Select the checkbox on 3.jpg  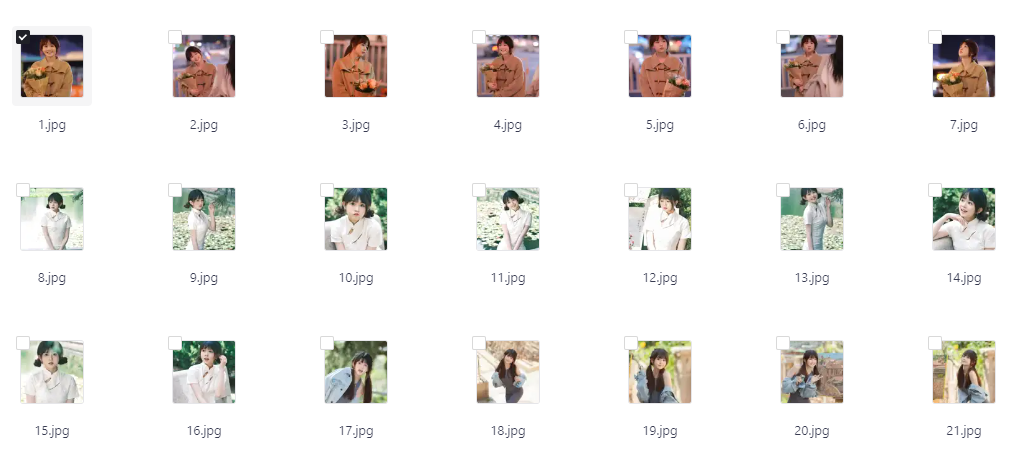click(327, 37)
